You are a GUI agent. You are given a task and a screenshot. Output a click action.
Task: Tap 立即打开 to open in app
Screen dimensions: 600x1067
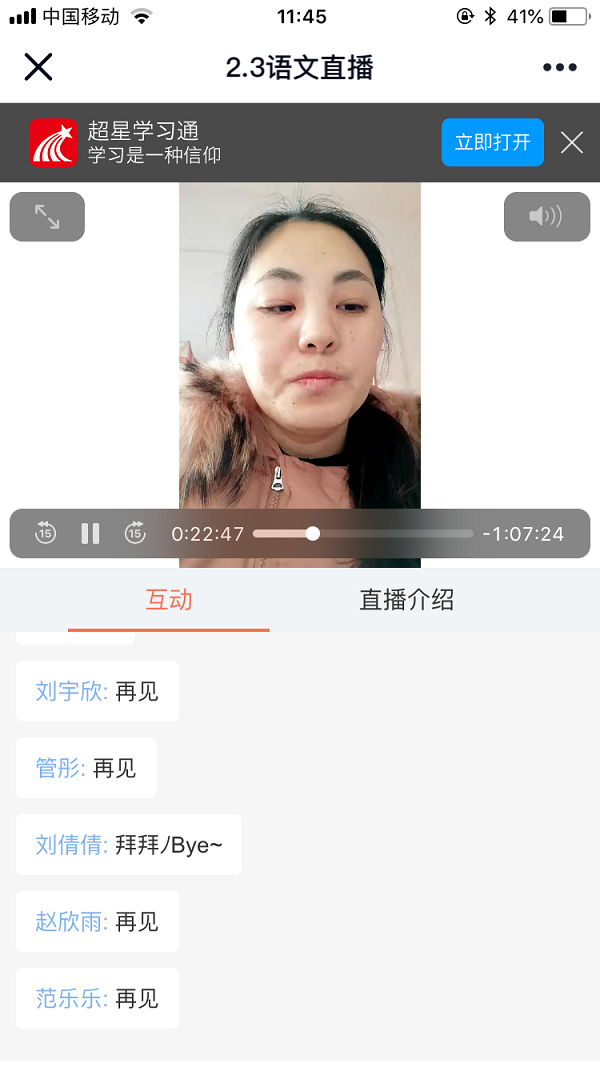coord(492,142)
